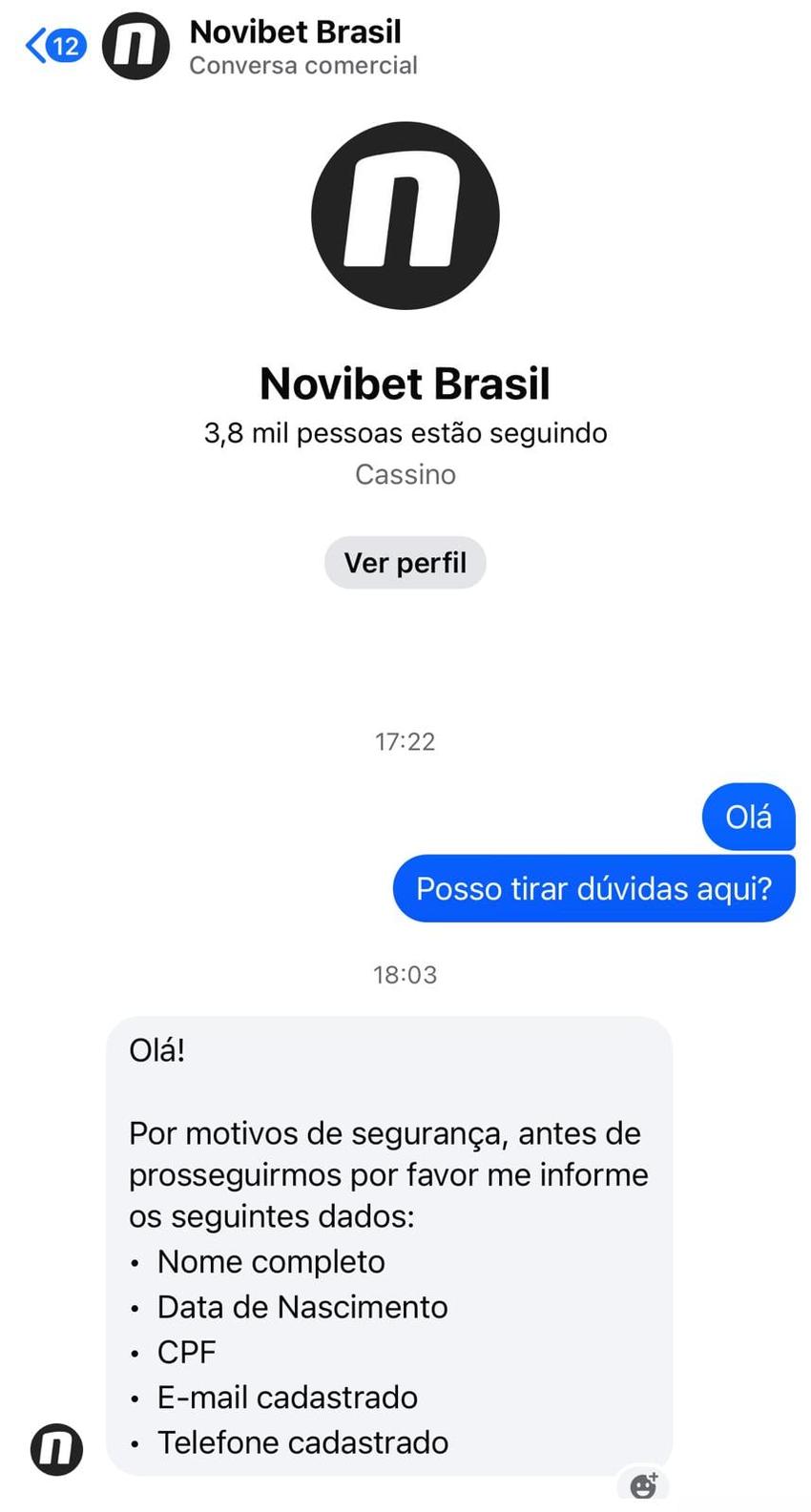Screen dimensions: 811x1512
Task: Tap the small Novibet logo beside the message
Action: (55, 1448)
